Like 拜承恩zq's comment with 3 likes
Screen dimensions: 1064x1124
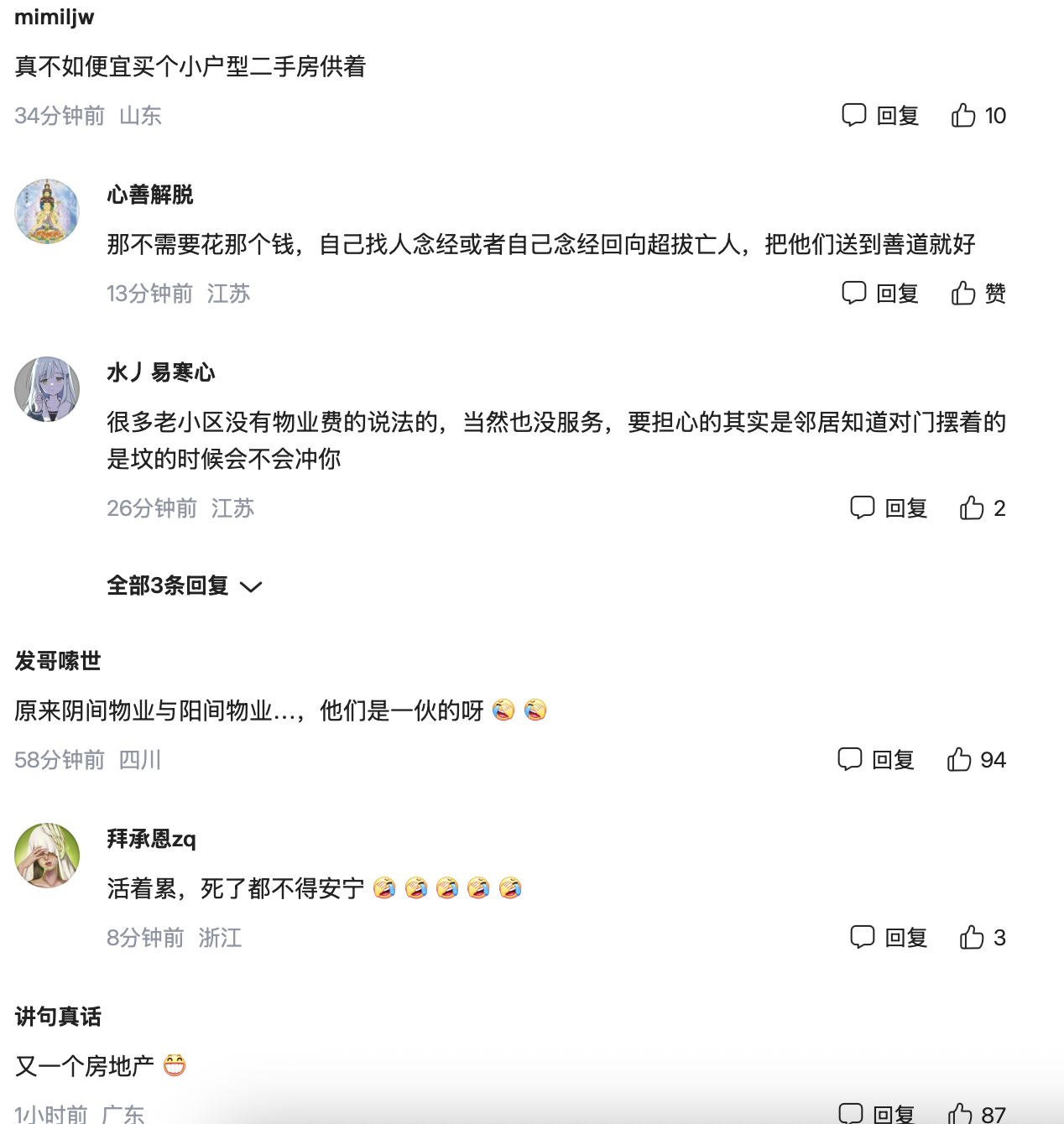click(981, 938)
